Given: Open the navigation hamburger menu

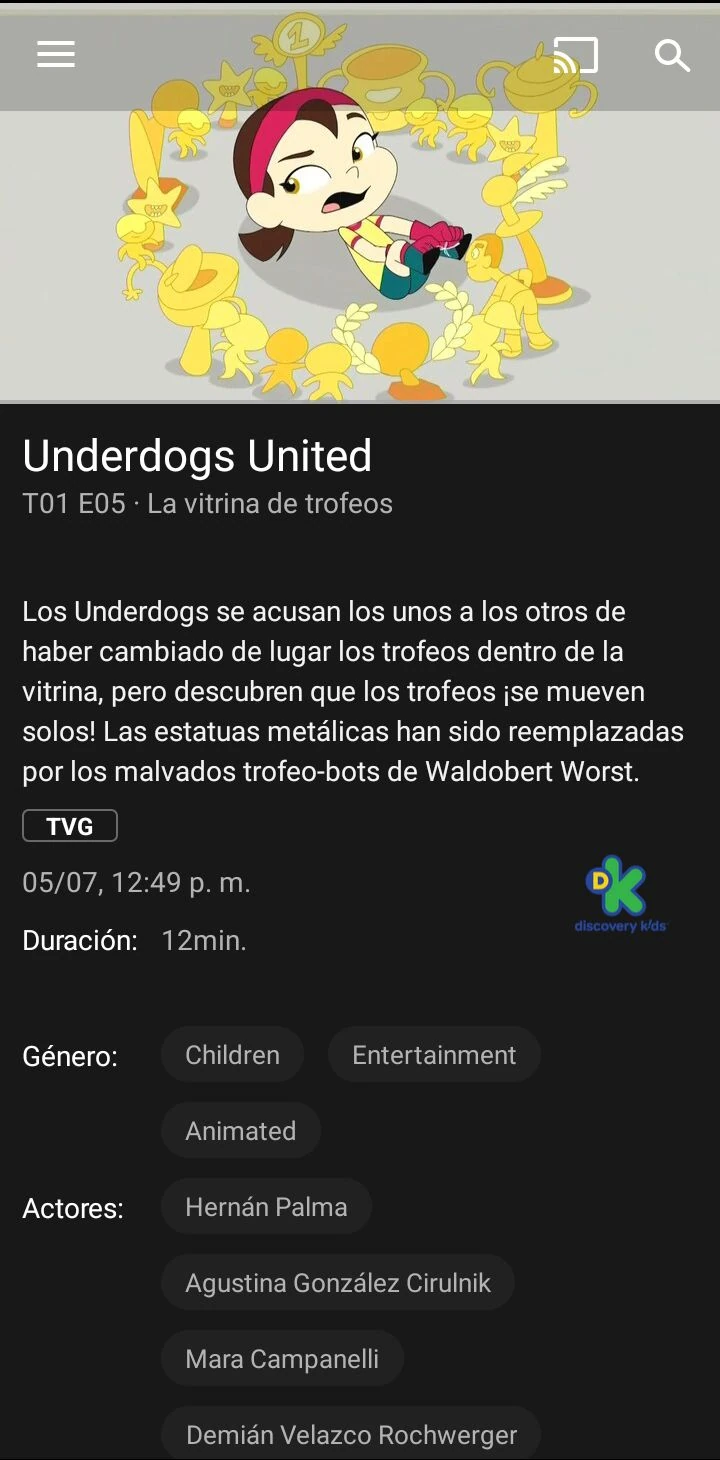Looking at the screenshot, I should point(55,55).
